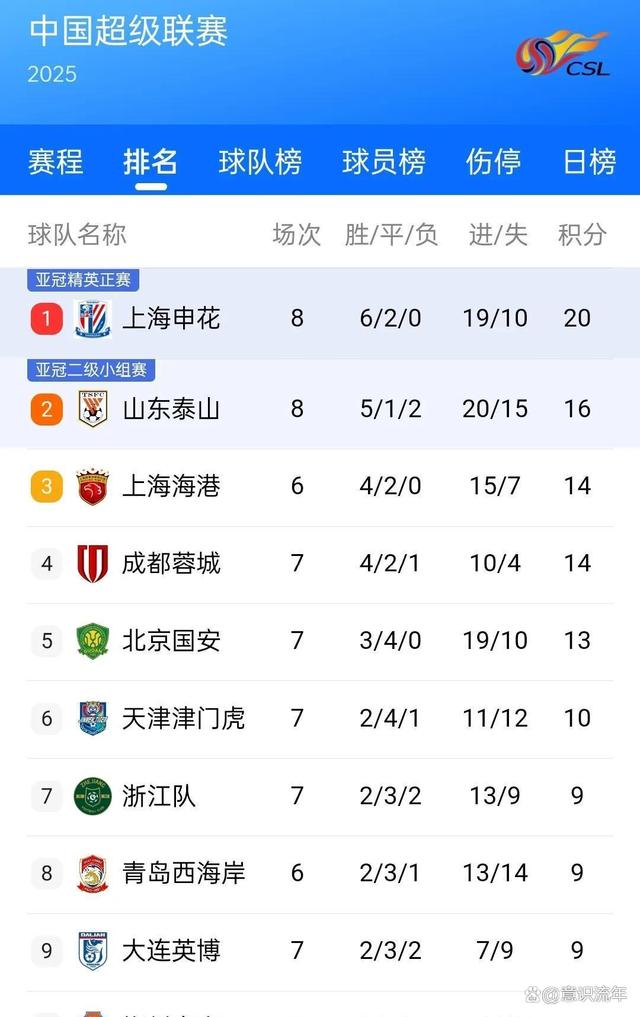Open the 浙江队 team row
The height and width of the screenshot is (1017, 640).
tap(159, 796)
